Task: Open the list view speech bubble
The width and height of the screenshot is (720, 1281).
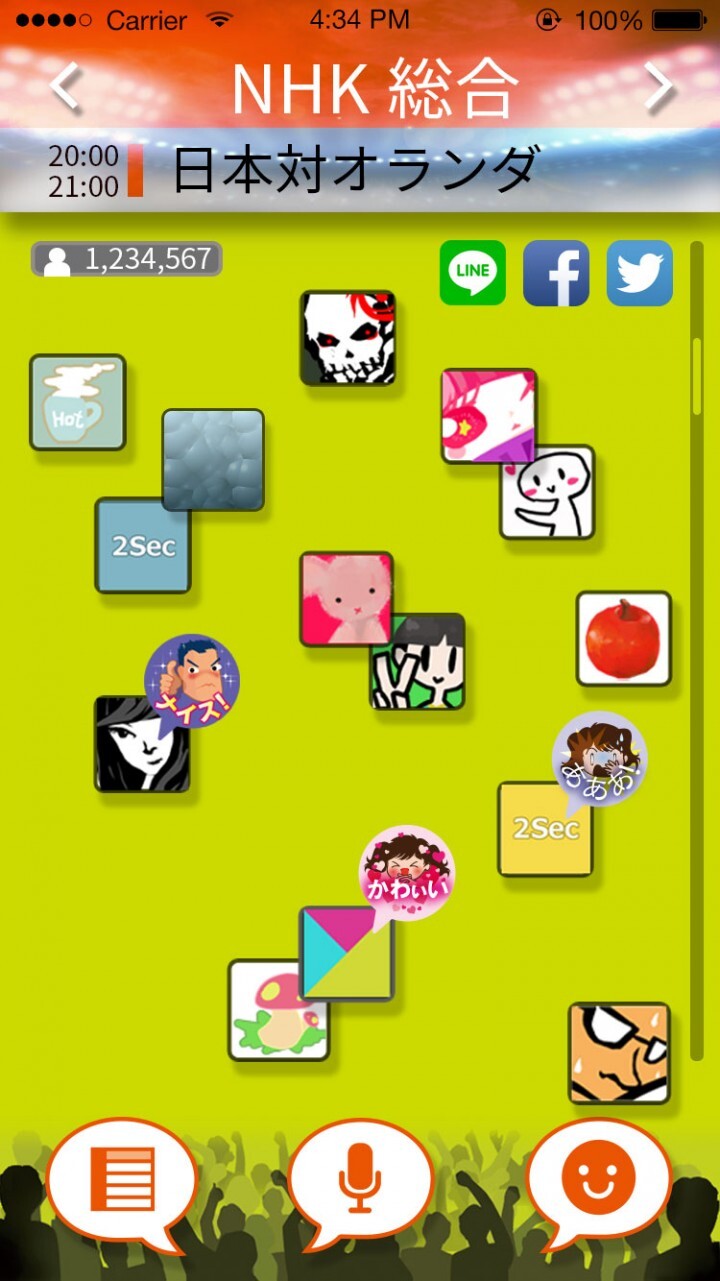Action: [122, 1181]
